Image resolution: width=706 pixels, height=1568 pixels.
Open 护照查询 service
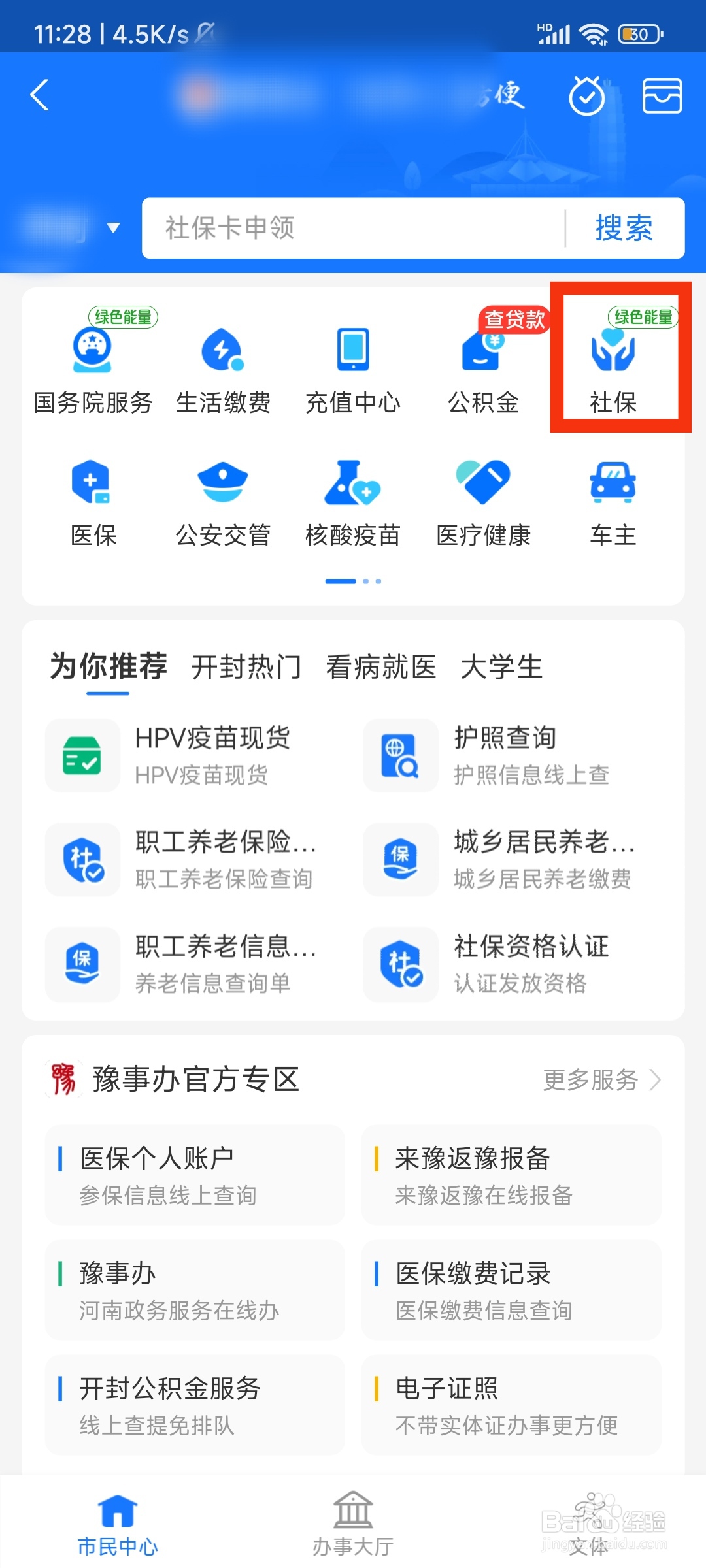510,755
